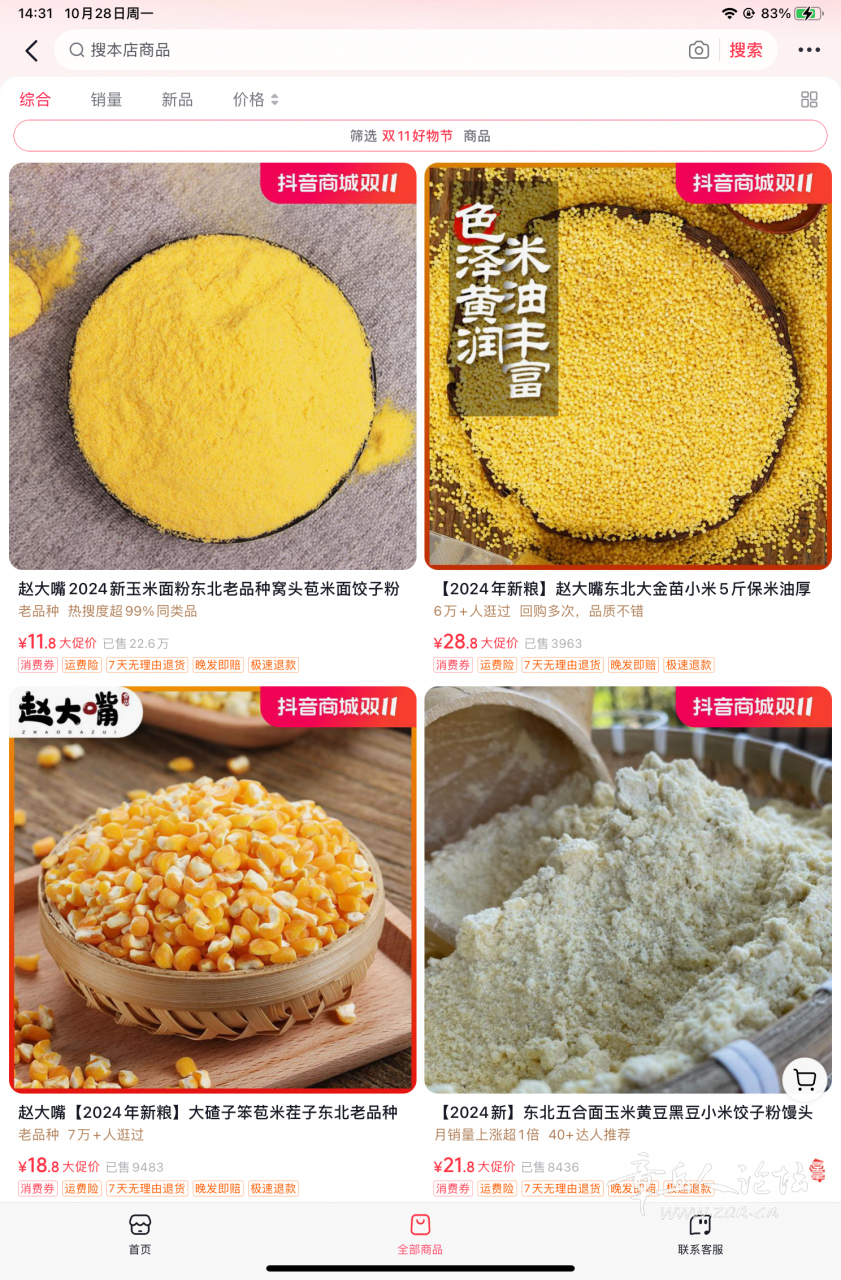Open the 筛选 双11好物节 filter bar
Screen dimensions: 841x1280
(420, 136)
